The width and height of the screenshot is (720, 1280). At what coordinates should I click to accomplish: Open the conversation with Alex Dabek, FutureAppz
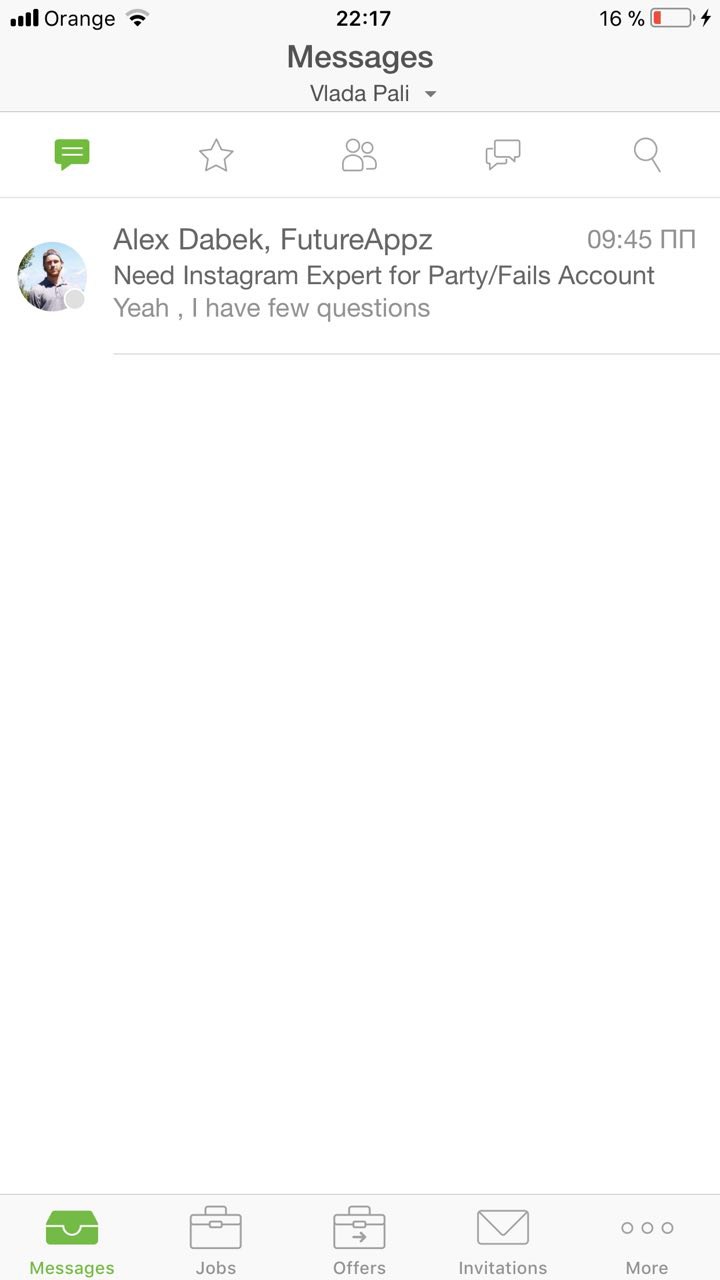tap(400, 276)
